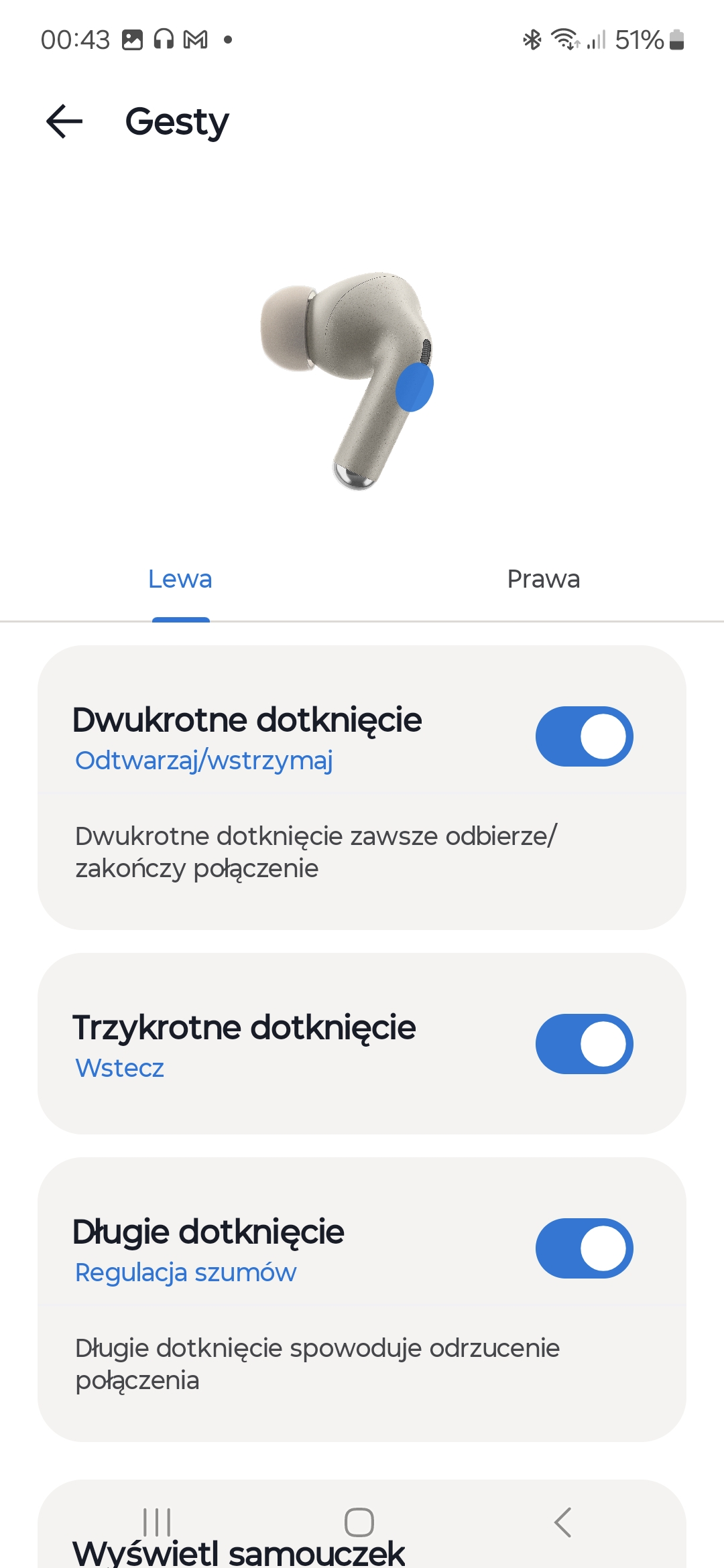The width and height of the screenshot is (724, 1568).
Task: Go back from the Gesty screen
Action: click(64, 122)
